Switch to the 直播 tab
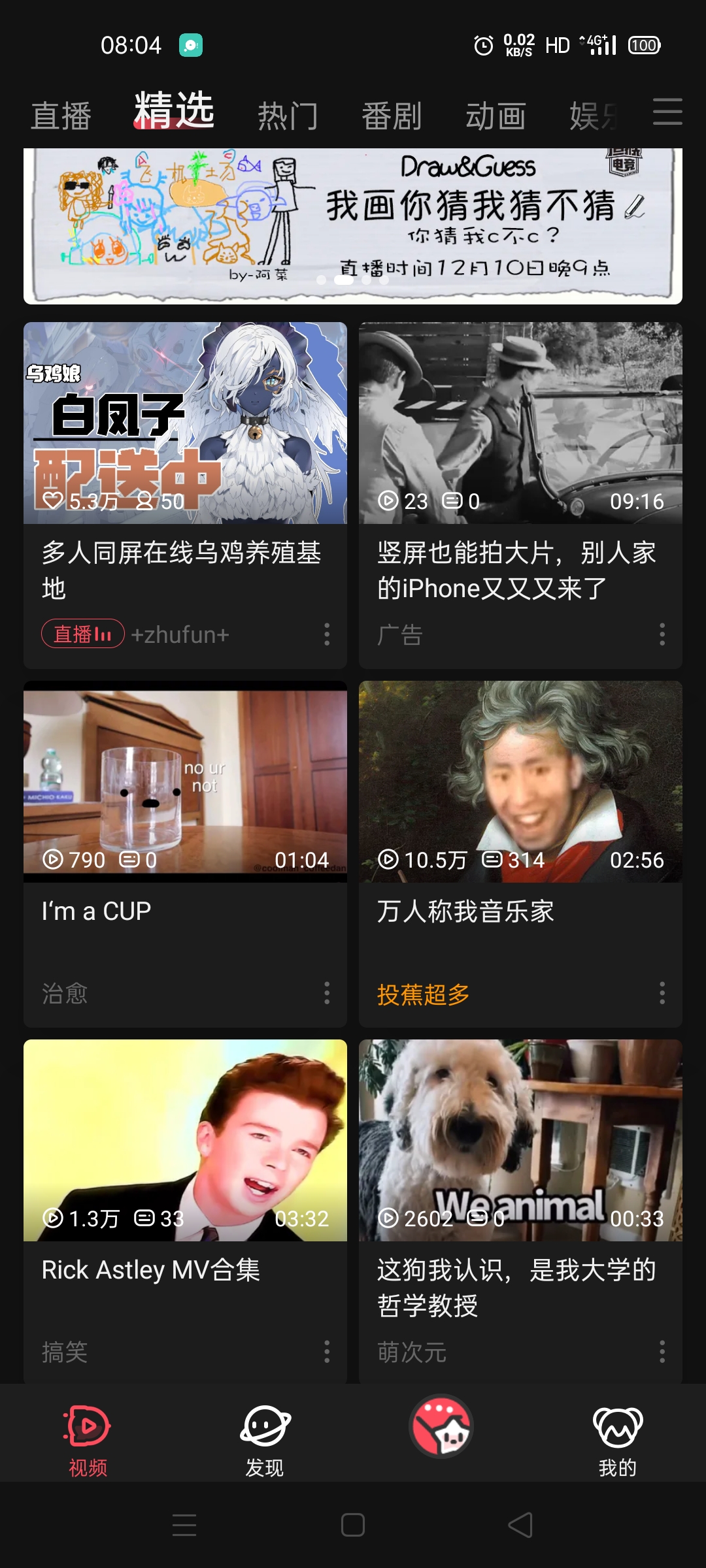The image size is (706, 1568). point(61,116)
